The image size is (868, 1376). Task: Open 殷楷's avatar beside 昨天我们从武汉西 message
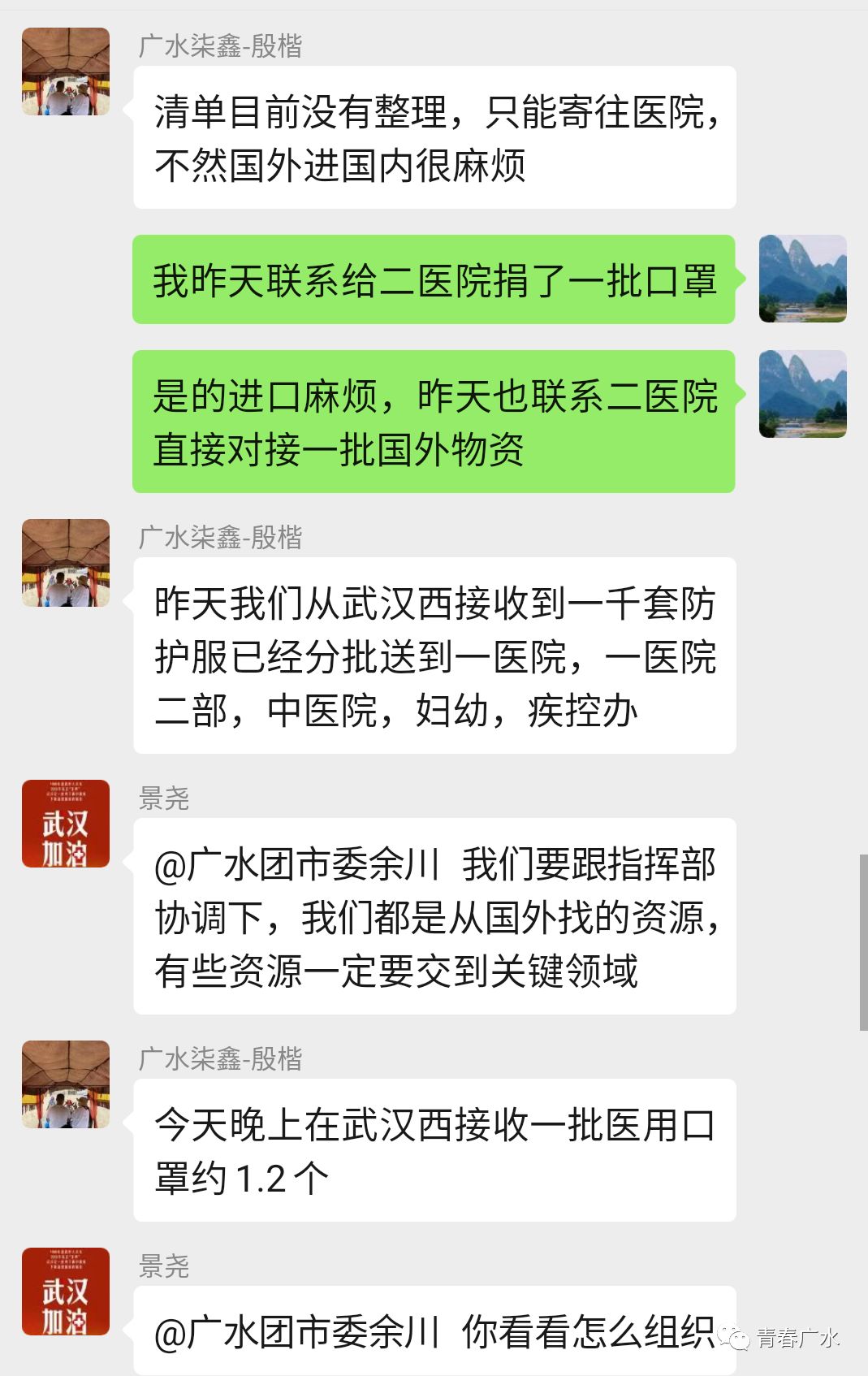point(65,563)
